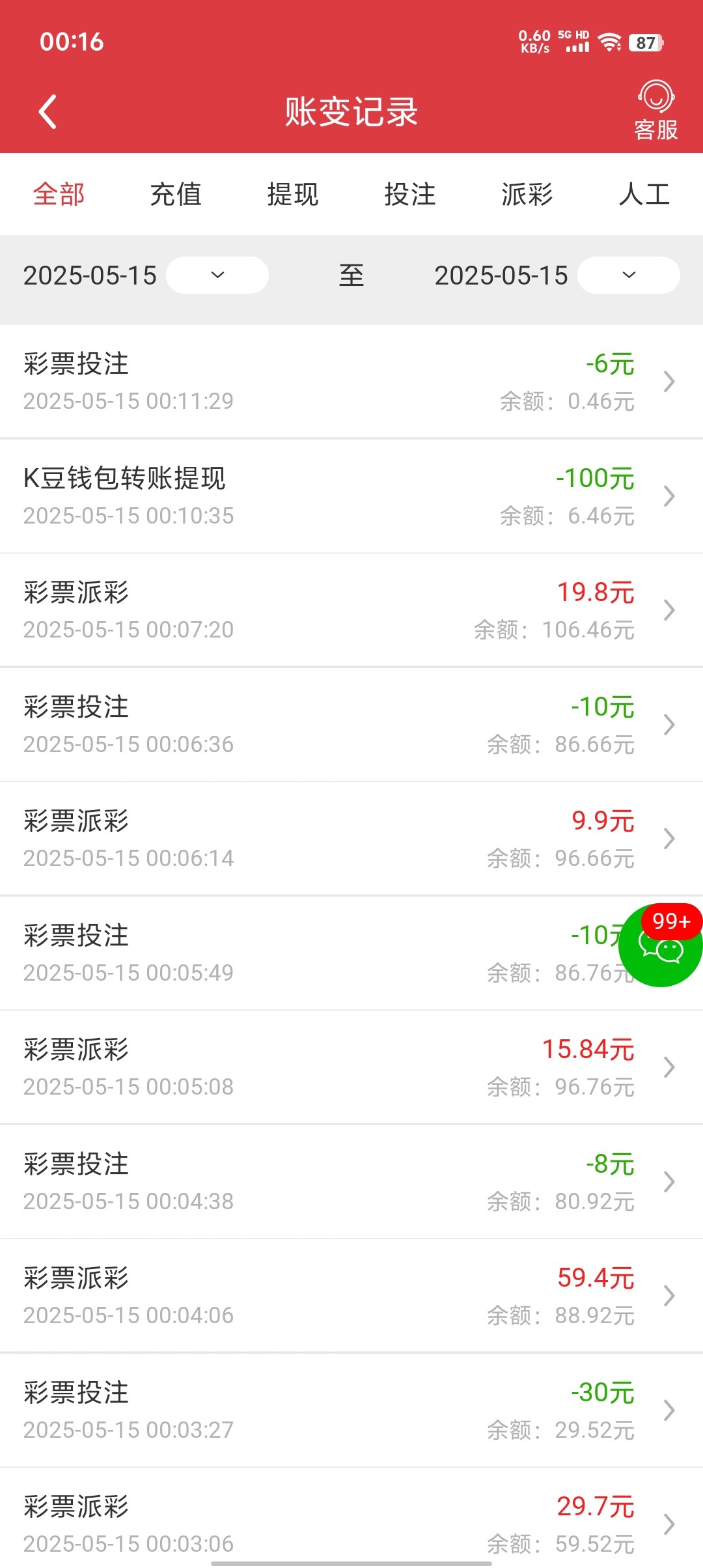Image resolution: width=703 pixels, height=1568 pixels.
Task: Switch to the 投注 tab
Action: pyautogui.click(x=410, y=194)
